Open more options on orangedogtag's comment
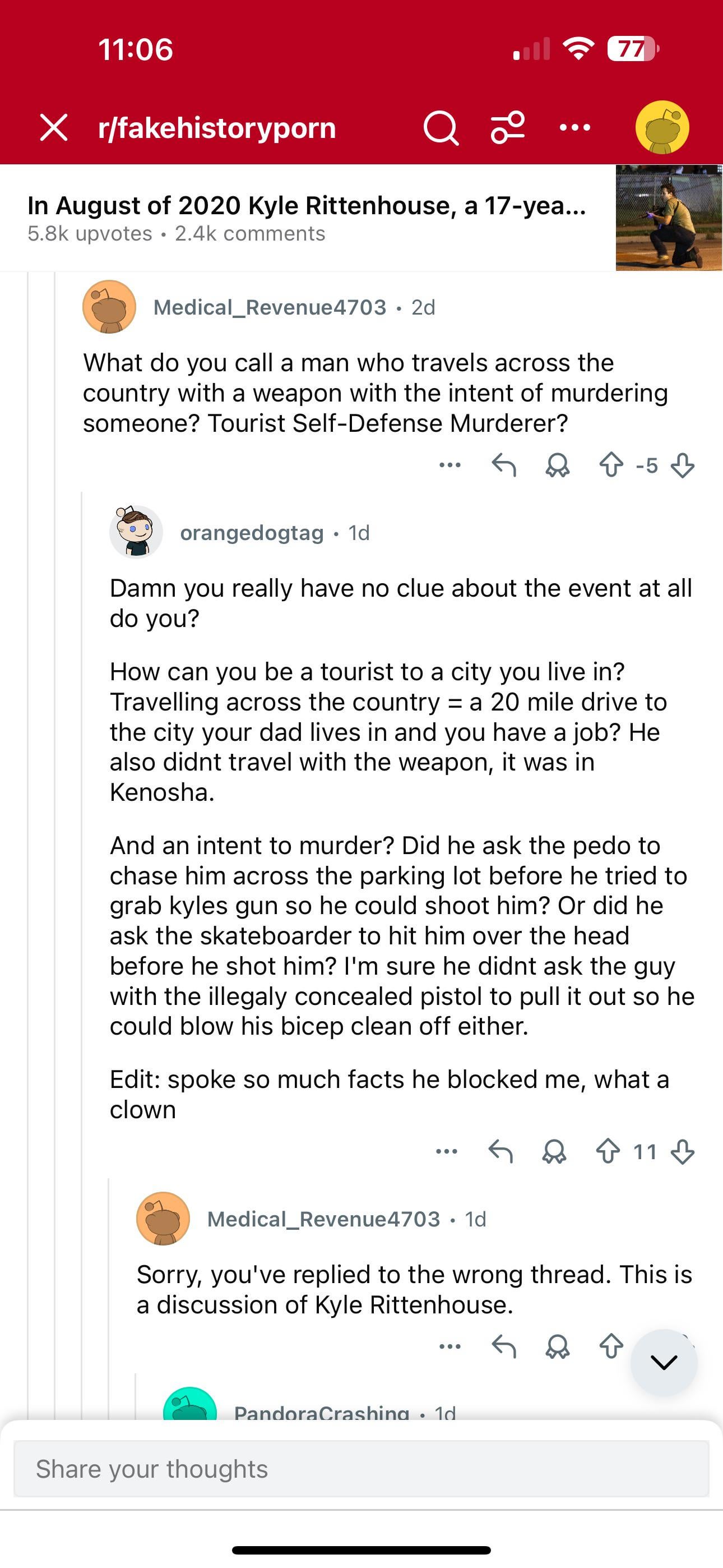Screen dimensions: 723x1568 (x=447, y=1152)
